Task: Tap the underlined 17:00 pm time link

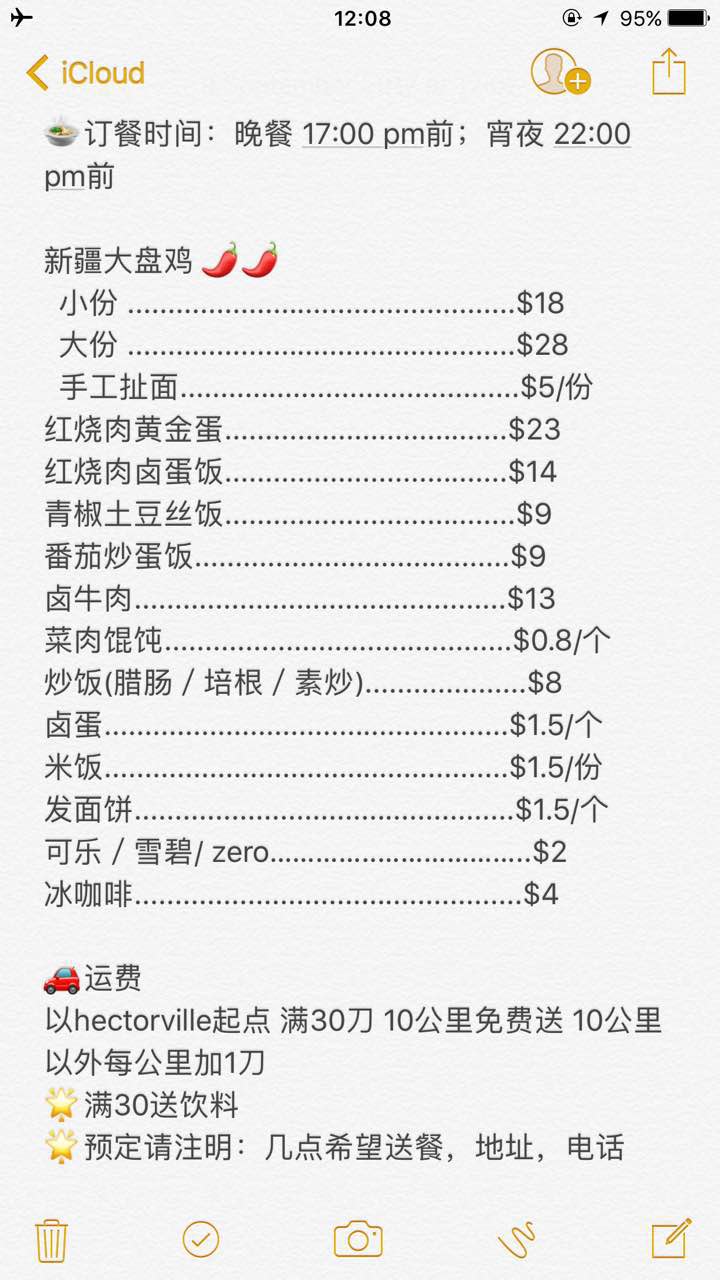Action: point(363,135)
